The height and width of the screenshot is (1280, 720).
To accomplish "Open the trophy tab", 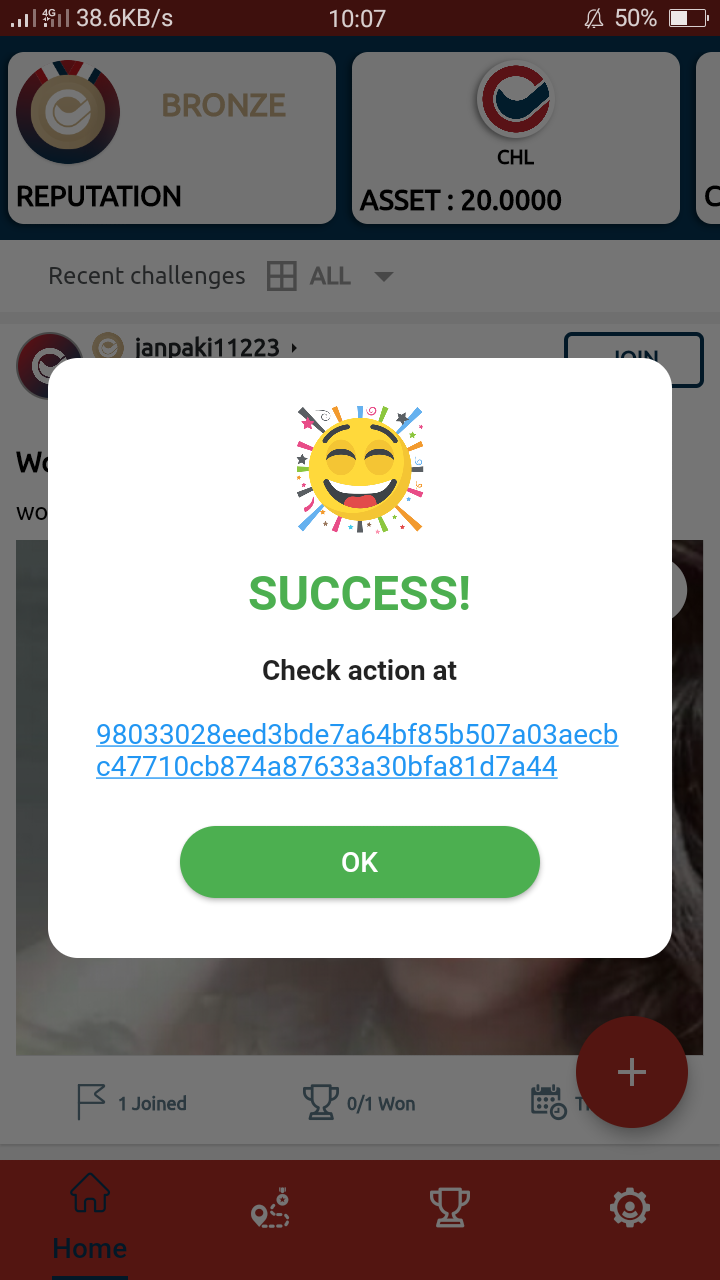I will (450, 1208).
